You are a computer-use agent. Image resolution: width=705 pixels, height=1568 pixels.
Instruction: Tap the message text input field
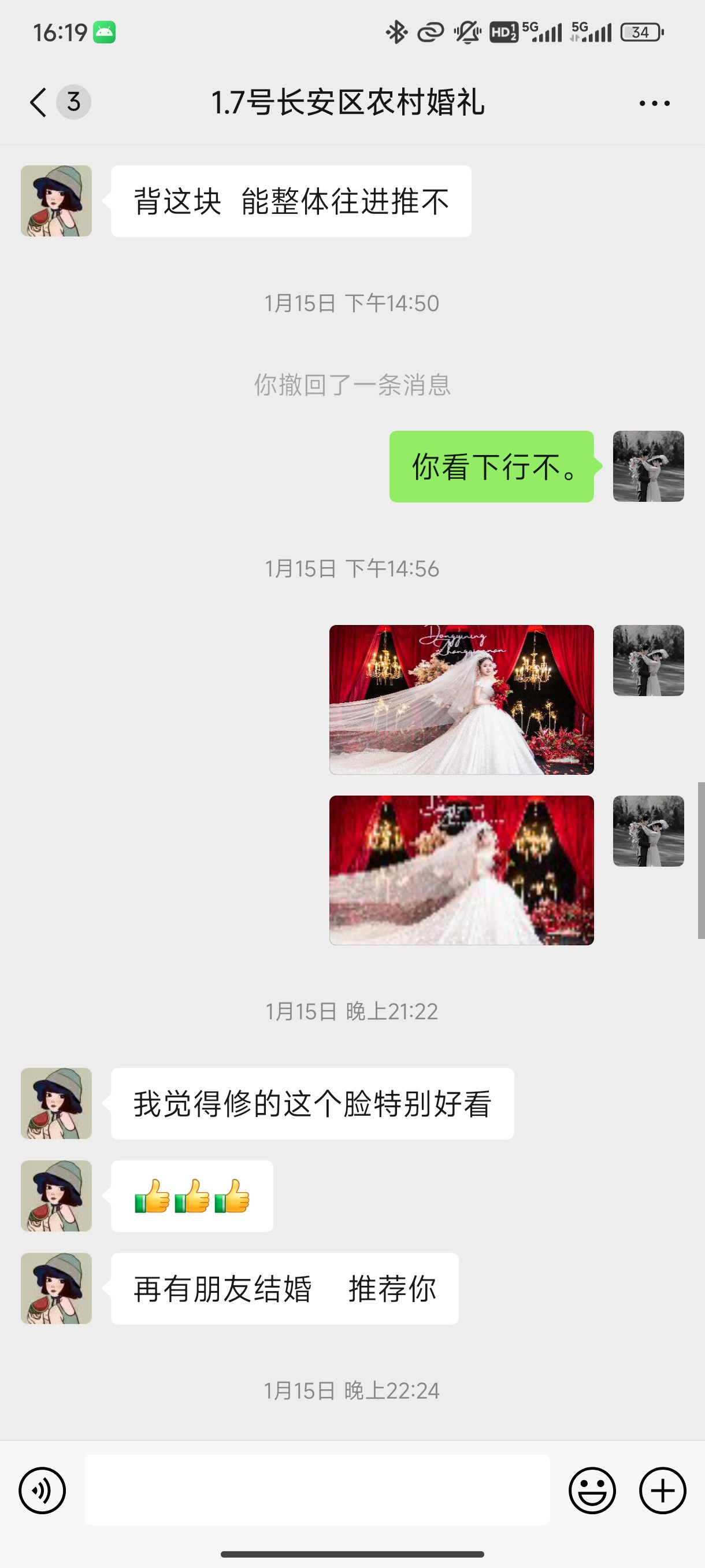317,1489
